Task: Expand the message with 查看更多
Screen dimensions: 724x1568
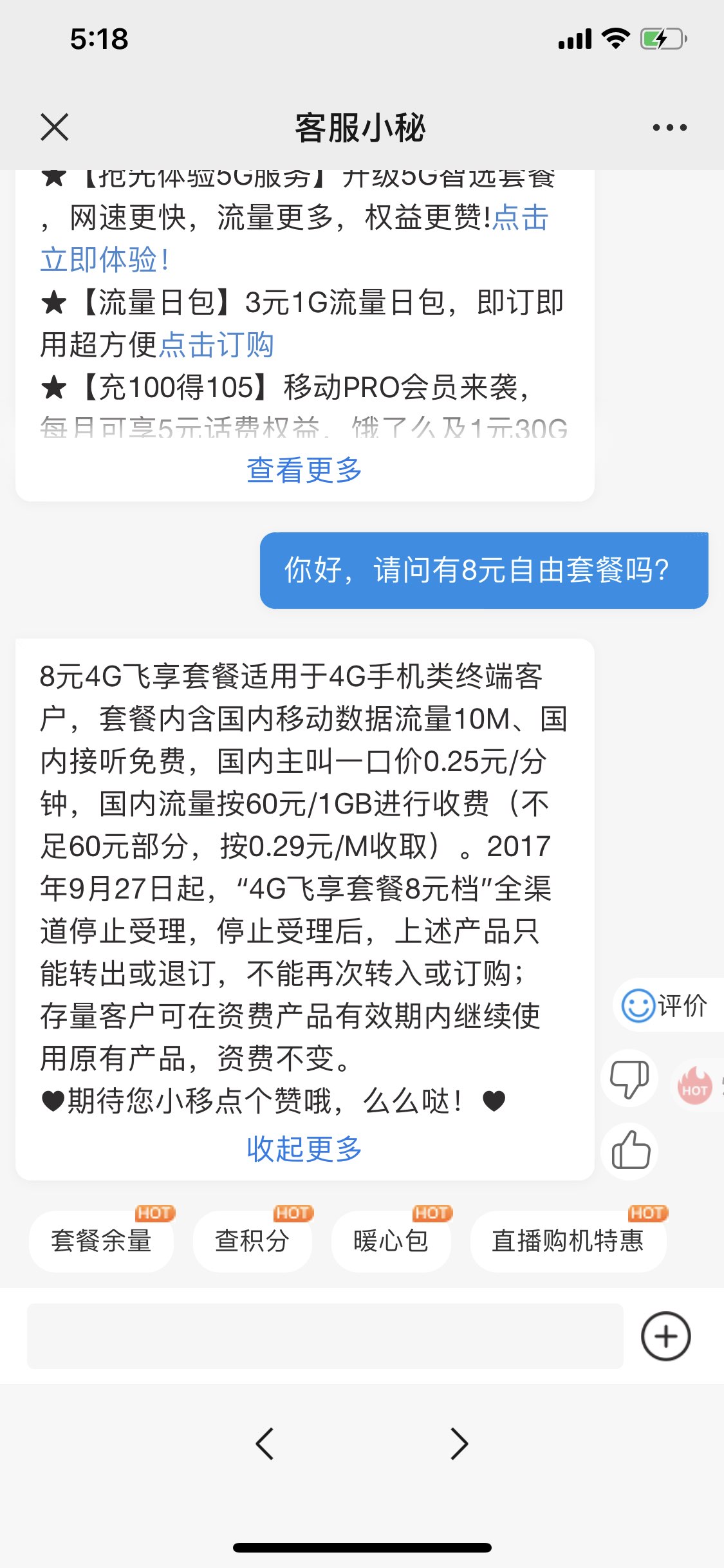Action: tap(304, 470)
